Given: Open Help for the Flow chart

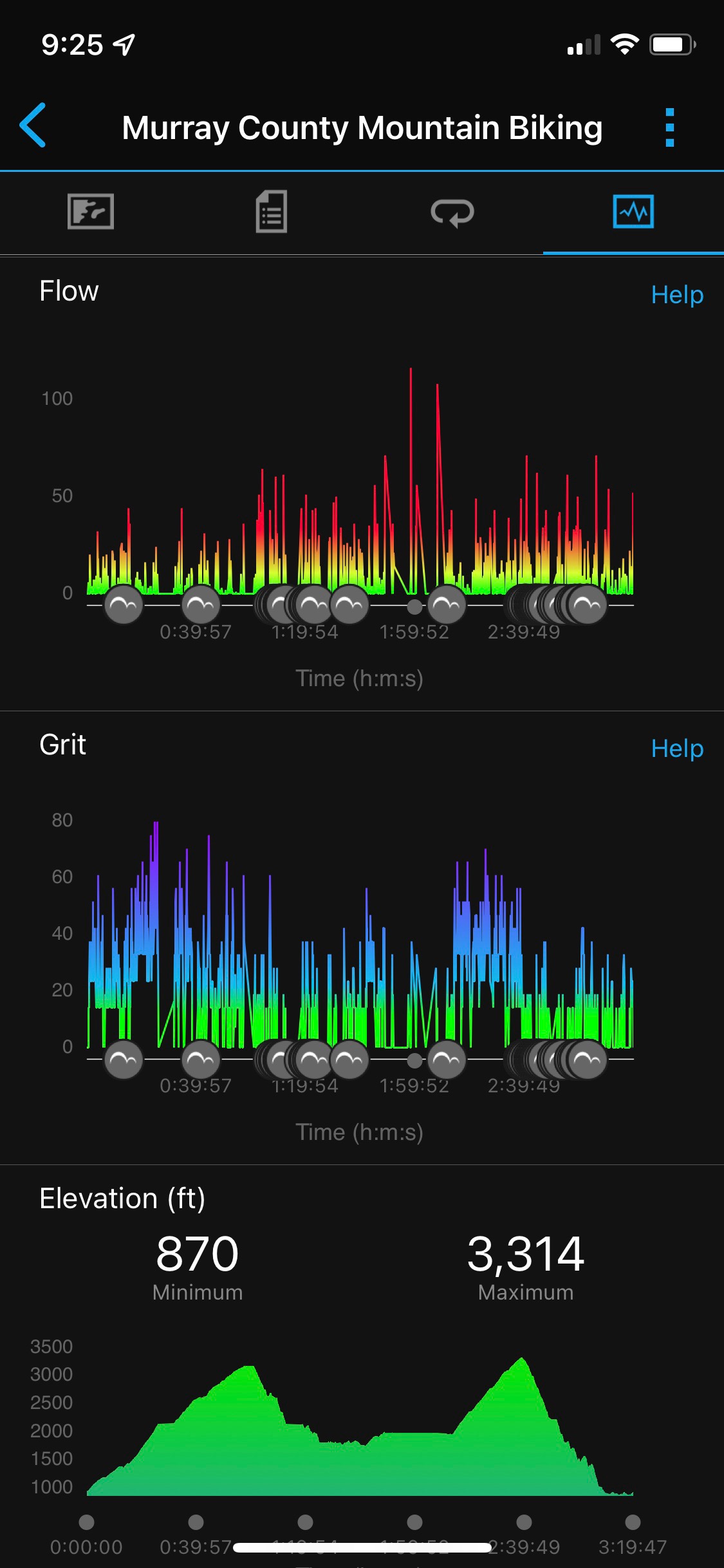Looking at the screenshot, I should tap(676, 295).
